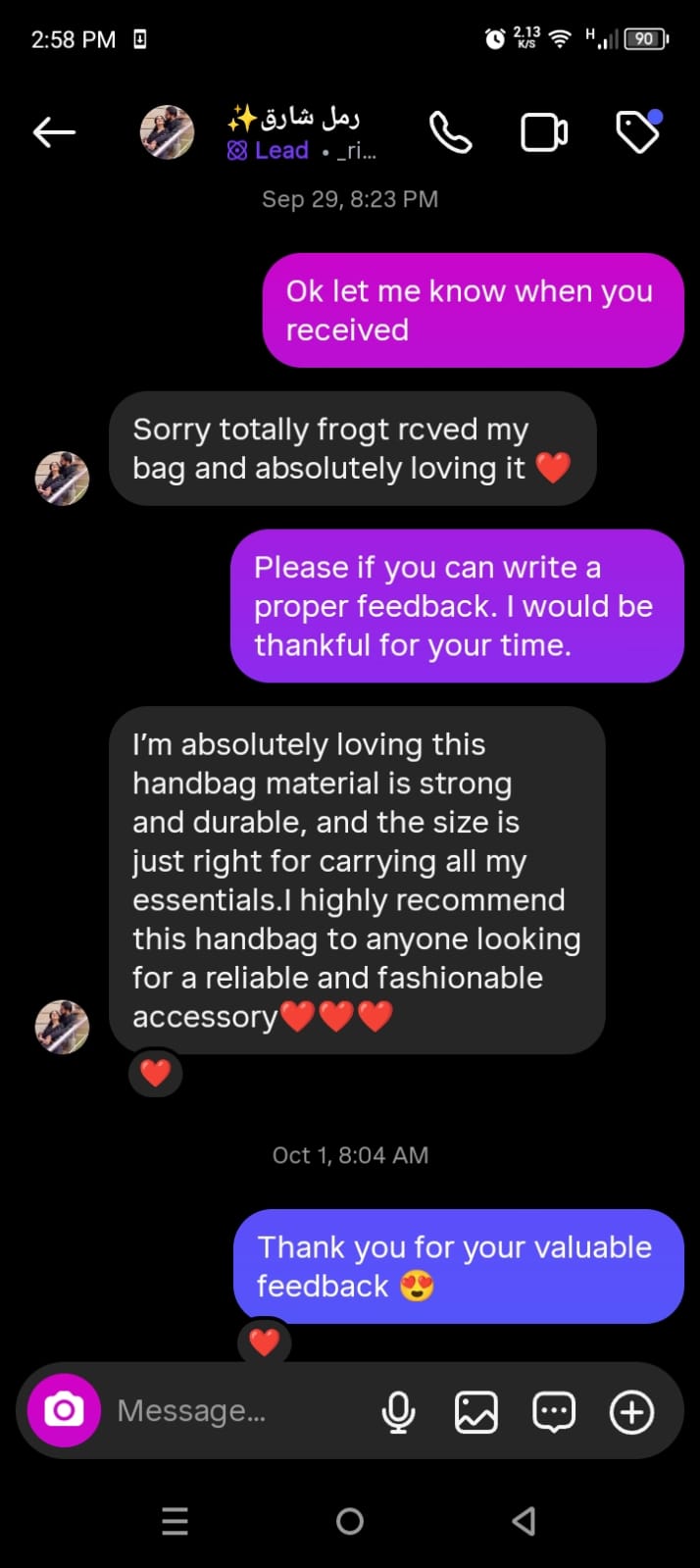Screen dimensions: 700x1568
Task: Open the contact's profile picture in header
Action: coord(167,132)
